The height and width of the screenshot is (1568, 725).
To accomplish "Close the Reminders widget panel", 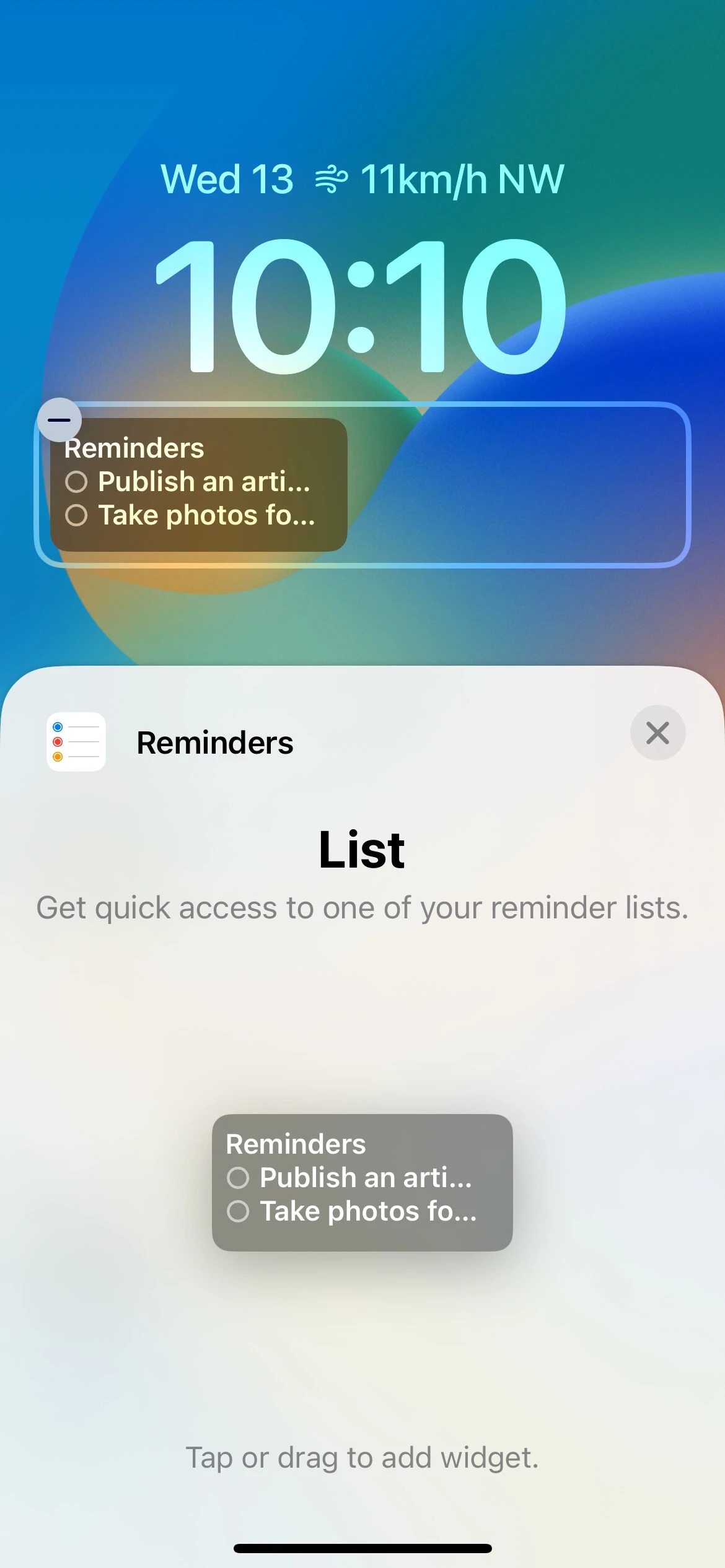I will click(657, 733).
